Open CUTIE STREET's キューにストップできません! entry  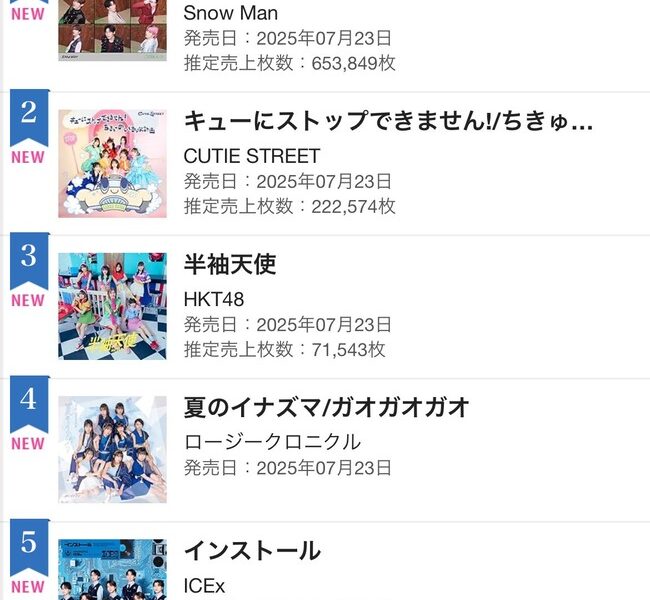tap(388, 122)
